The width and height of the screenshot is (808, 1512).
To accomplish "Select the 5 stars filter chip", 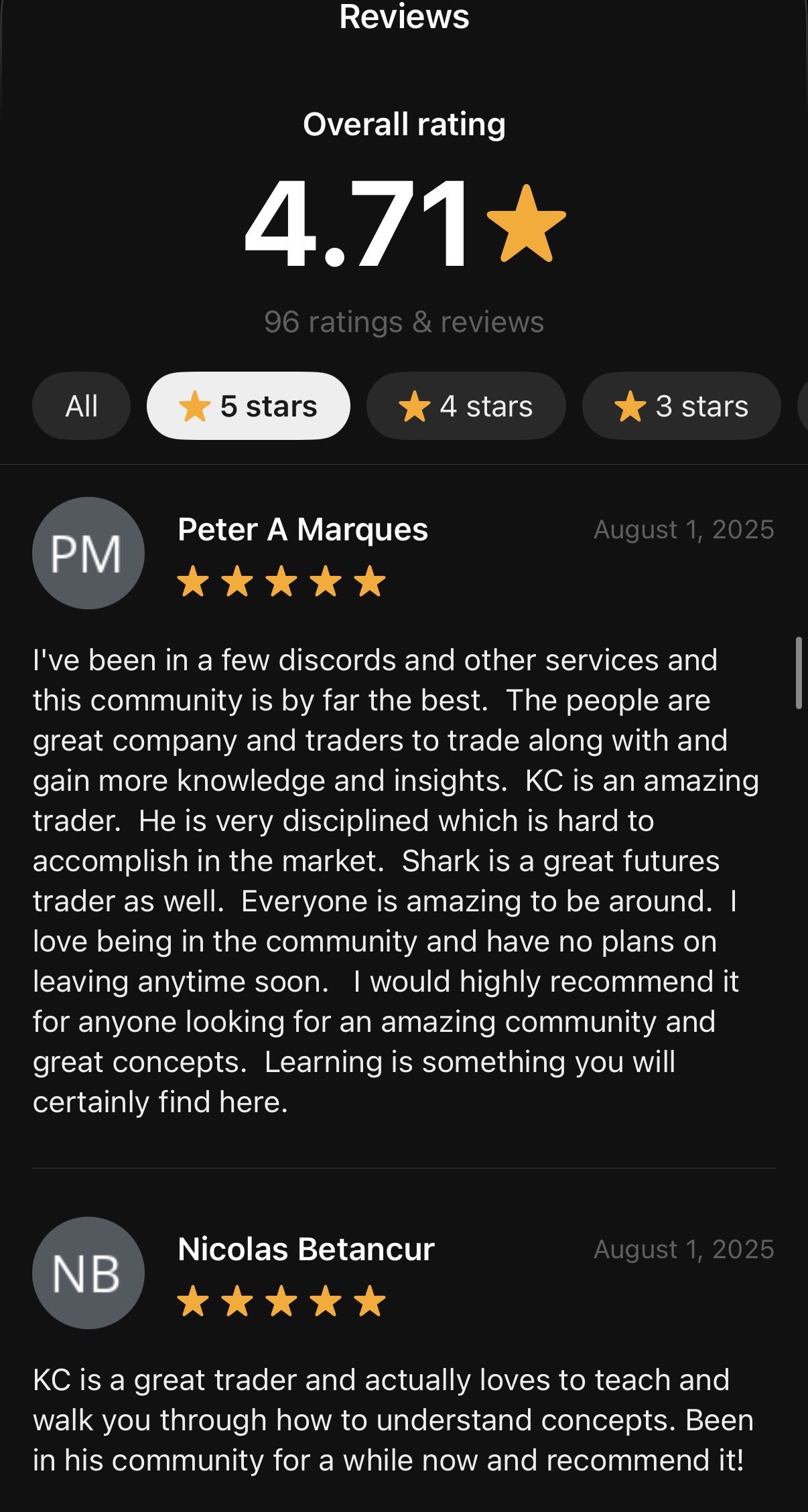I will 248,406.
